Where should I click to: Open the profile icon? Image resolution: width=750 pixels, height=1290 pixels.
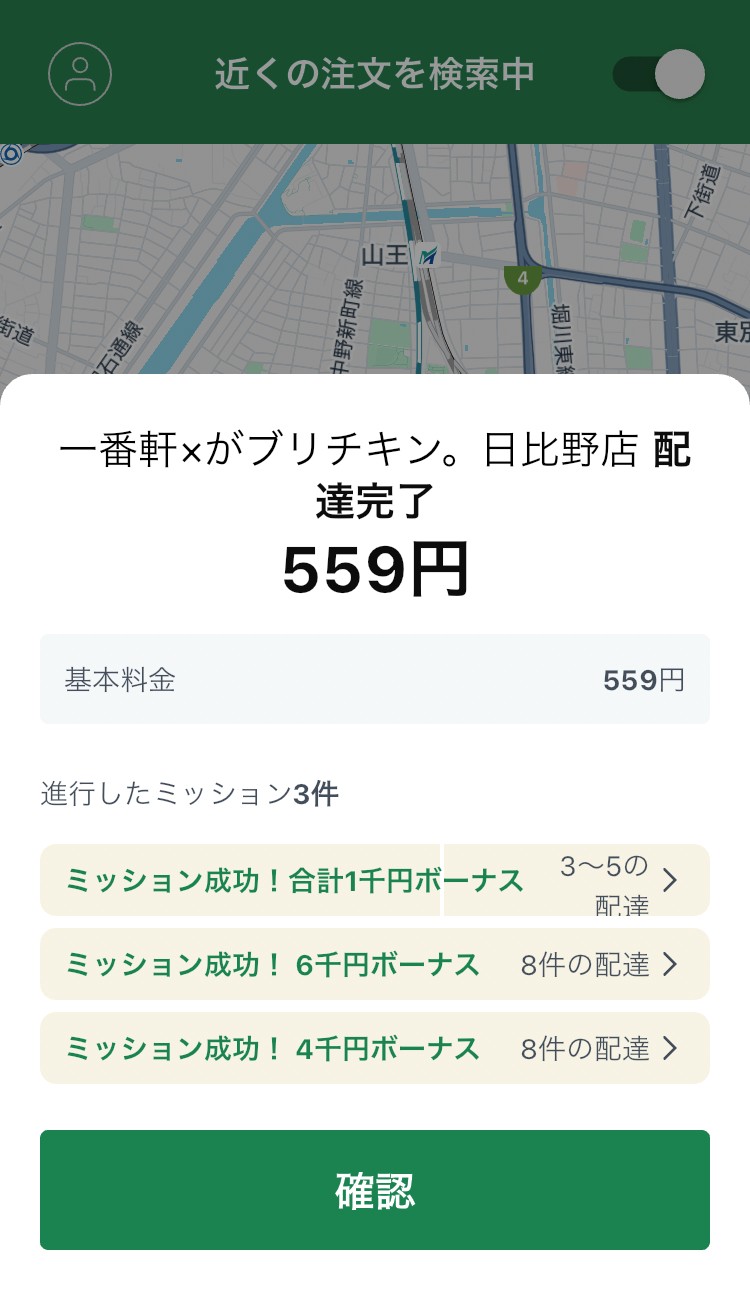click(80, 73)
